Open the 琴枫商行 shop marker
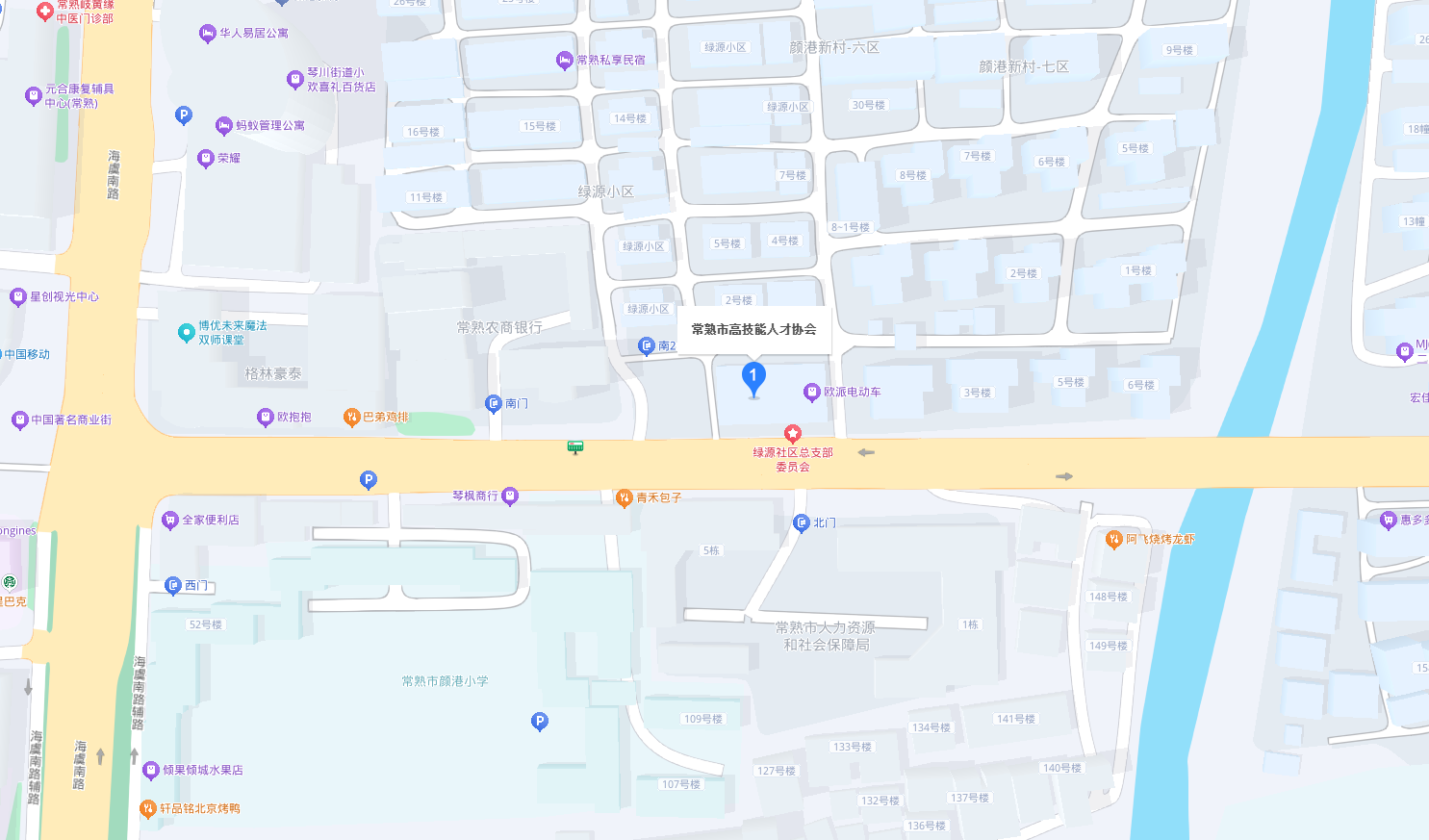 point(510,496)
